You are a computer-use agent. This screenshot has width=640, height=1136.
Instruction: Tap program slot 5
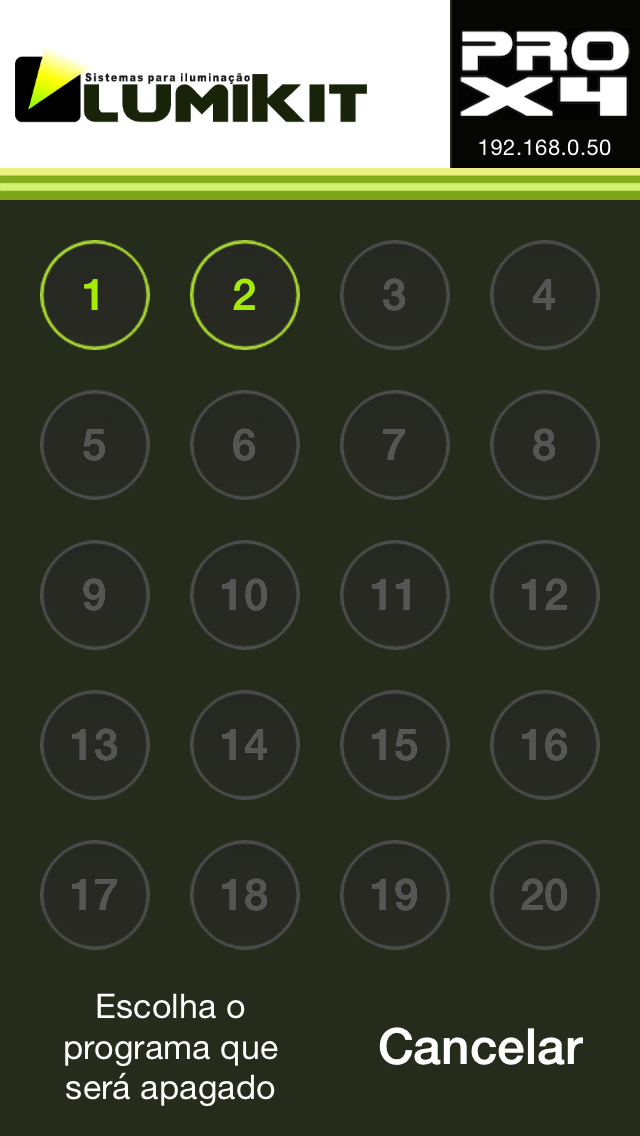(x=95, y=445)
